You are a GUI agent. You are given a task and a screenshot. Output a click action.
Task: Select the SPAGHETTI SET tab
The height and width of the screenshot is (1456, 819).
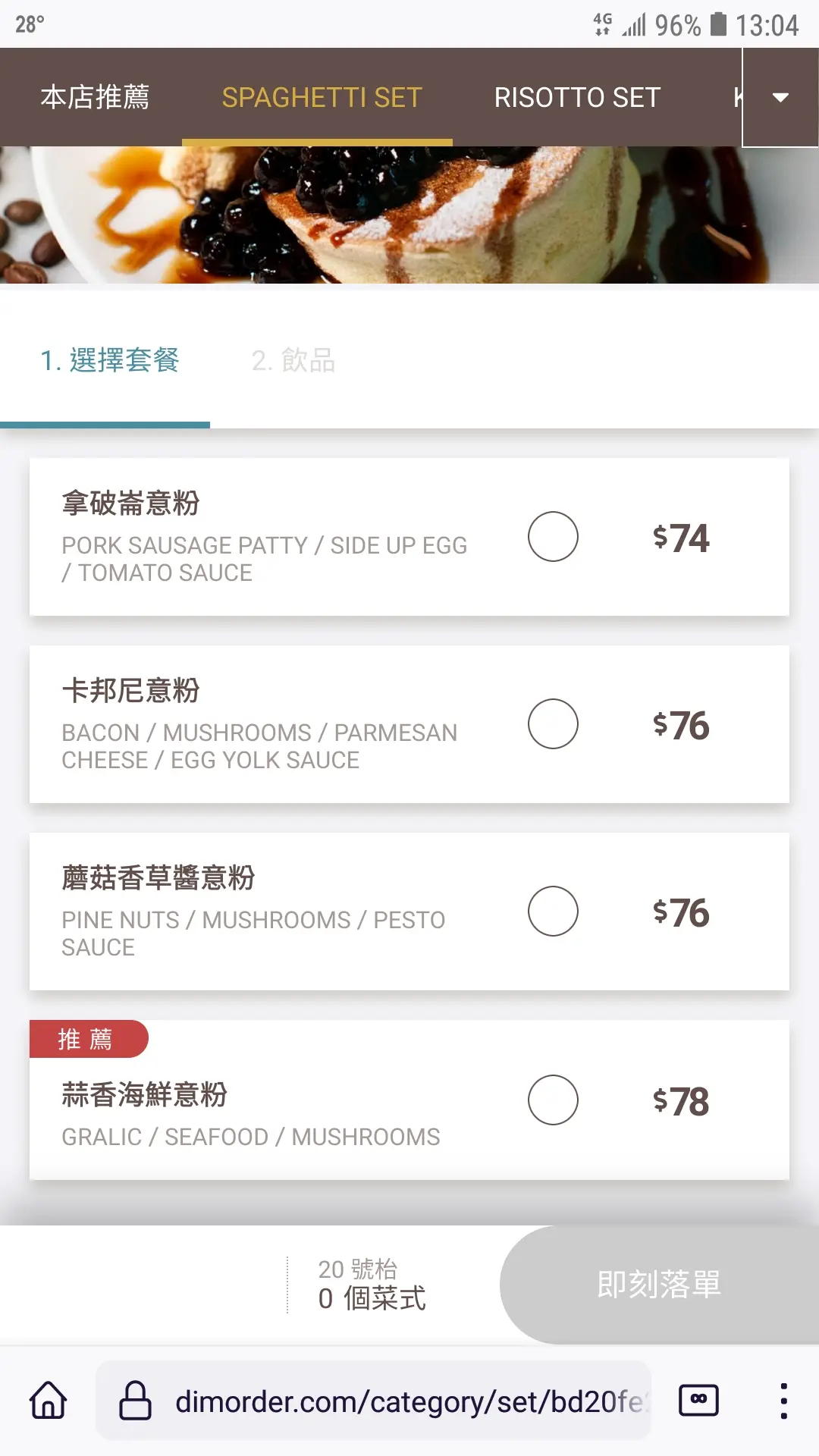322,97
